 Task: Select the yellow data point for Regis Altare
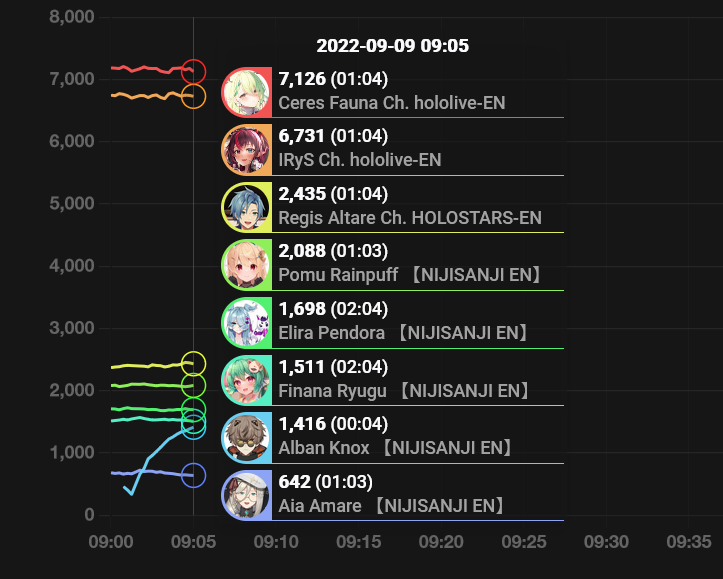pos(194,364)
